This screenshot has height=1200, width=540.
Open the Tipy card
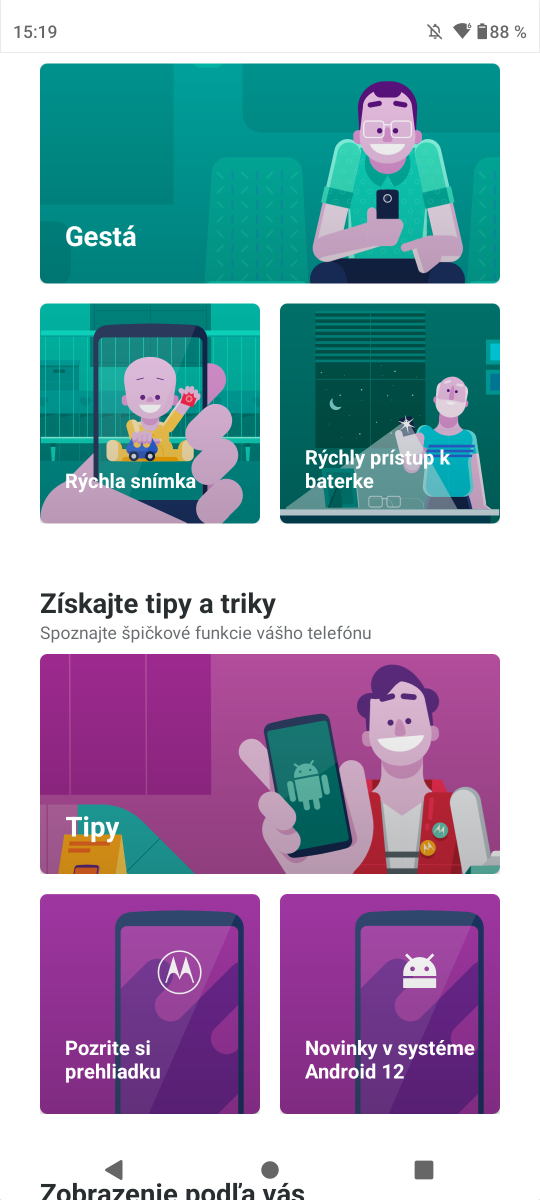270,764
